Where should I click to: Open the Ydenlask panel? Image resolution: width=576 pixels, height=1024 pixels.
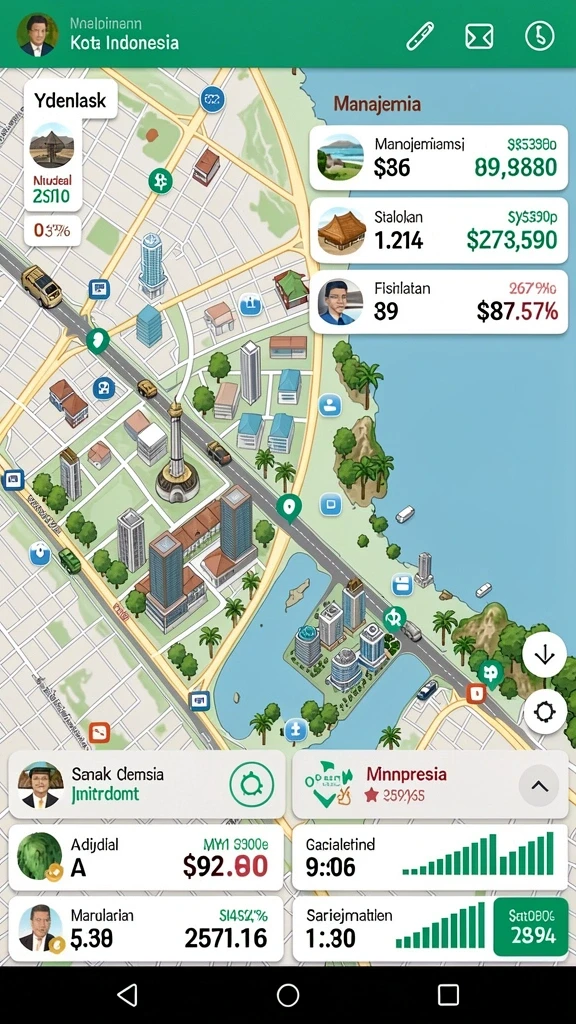(69, 99)
